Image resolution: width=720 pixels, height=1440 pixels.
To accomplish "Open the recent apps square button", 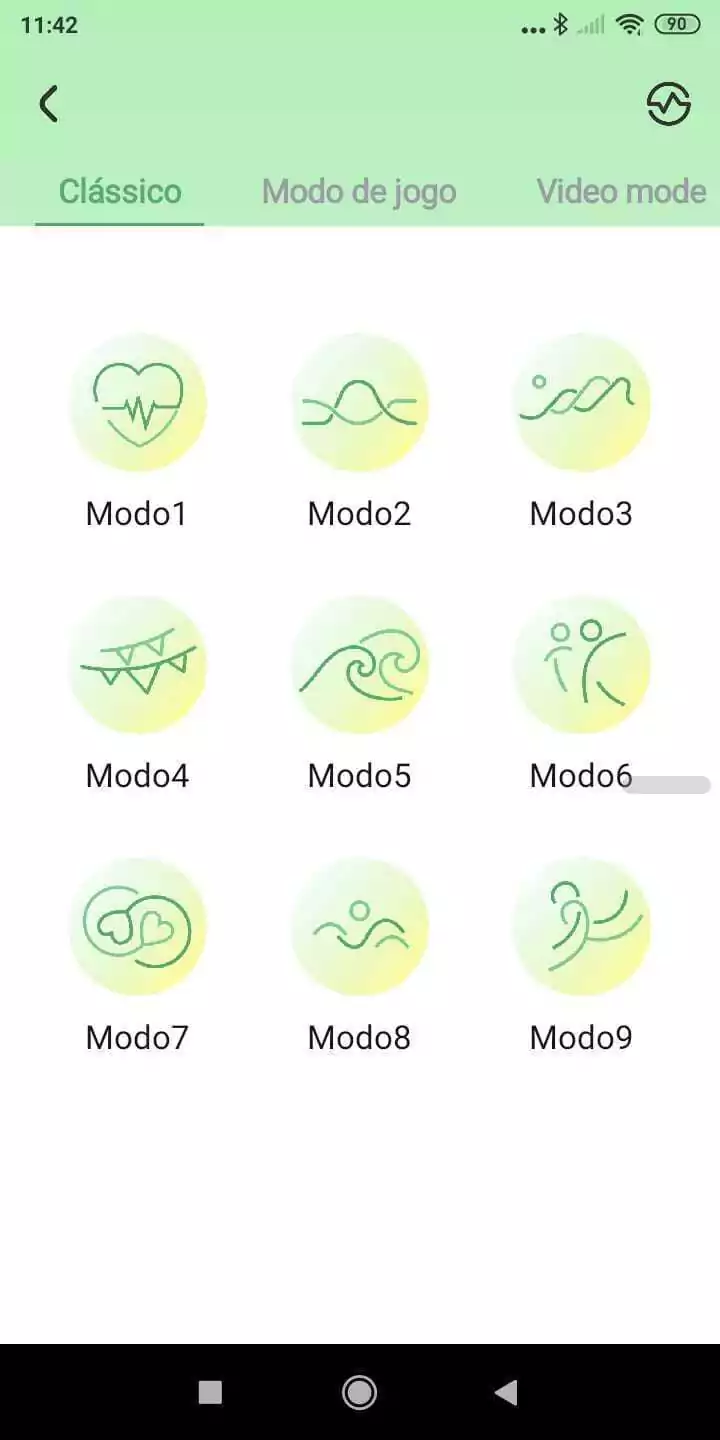I will pyautogui.click(x=210, y=1392).
